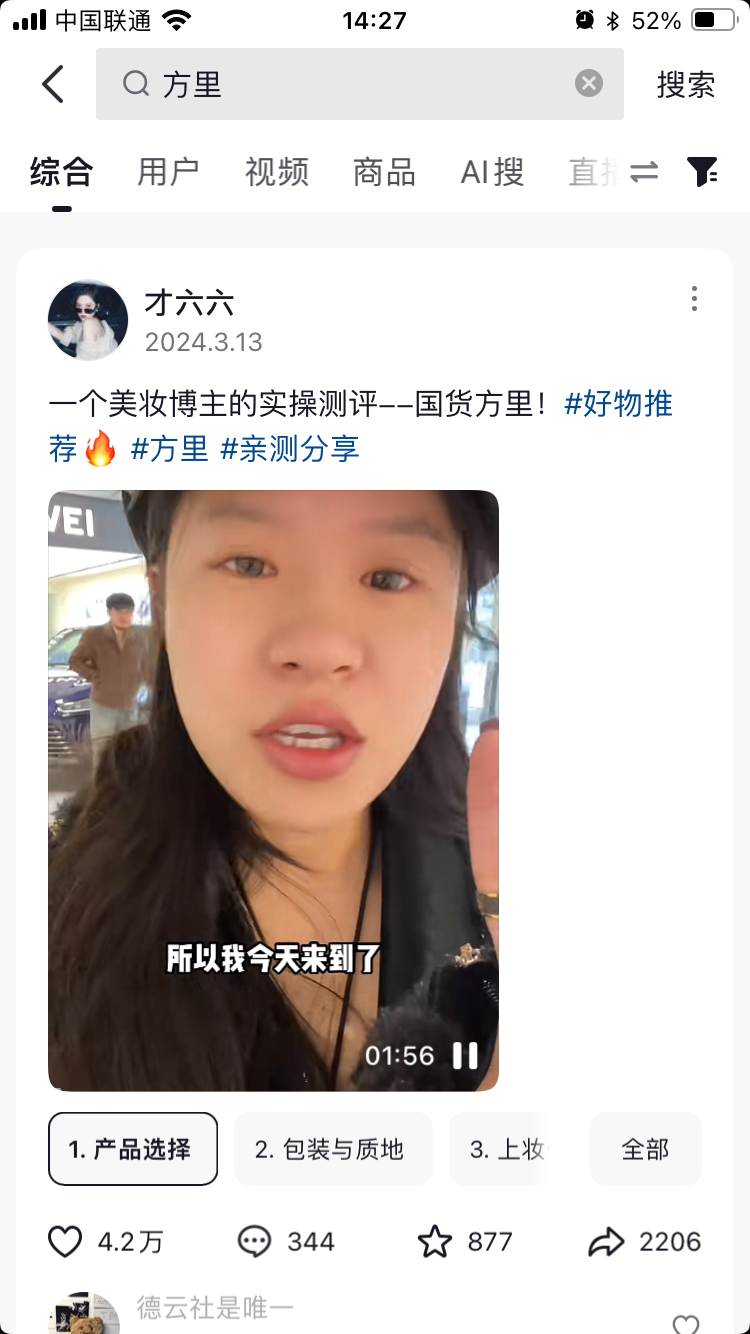Viewport: 750px width, 1334px height.
Task: Open 才六六's profile avatar
Action: (88, 320)
